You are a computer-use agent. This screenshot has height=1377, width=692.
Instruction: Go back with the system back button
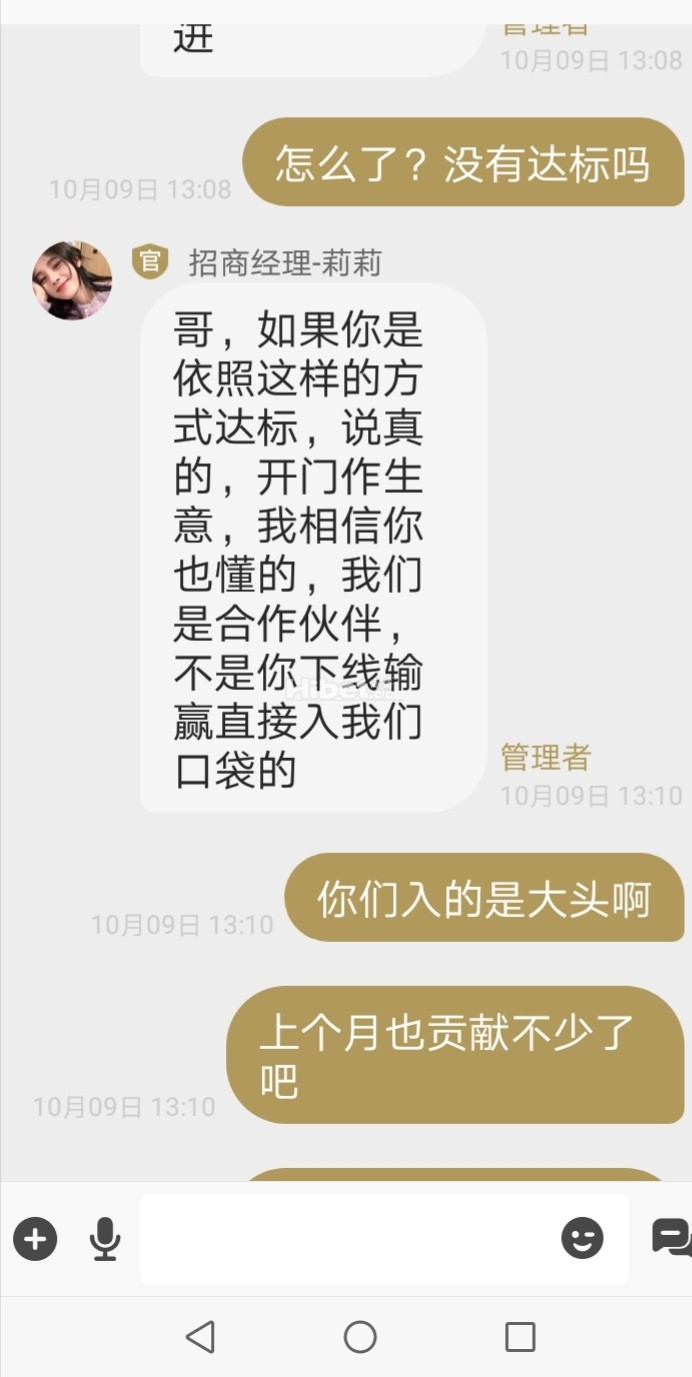(201, 1337)
